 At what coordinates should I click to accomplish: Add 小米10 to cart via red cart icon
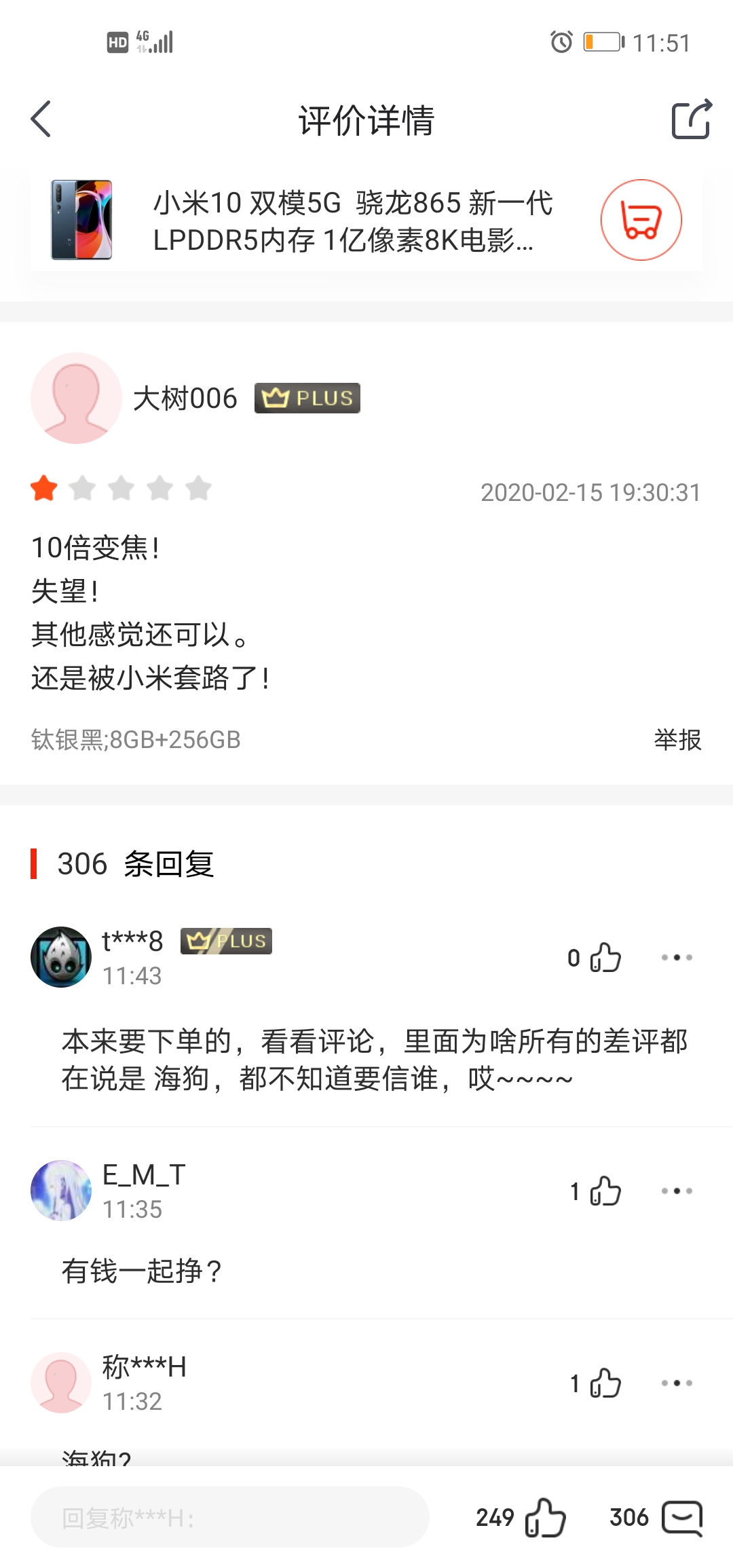641,220
